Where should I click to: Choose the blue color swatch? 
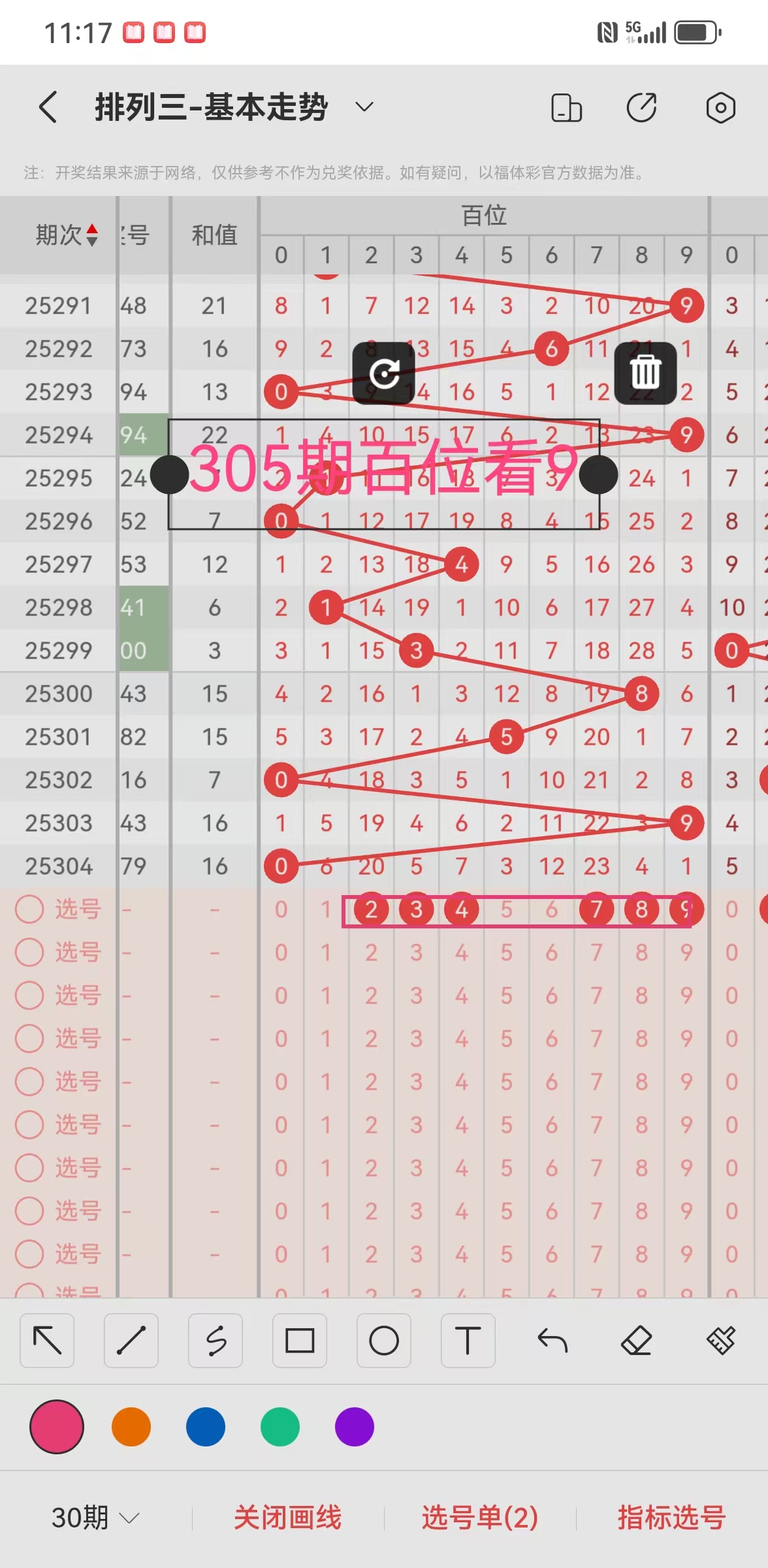(206, 1427)
